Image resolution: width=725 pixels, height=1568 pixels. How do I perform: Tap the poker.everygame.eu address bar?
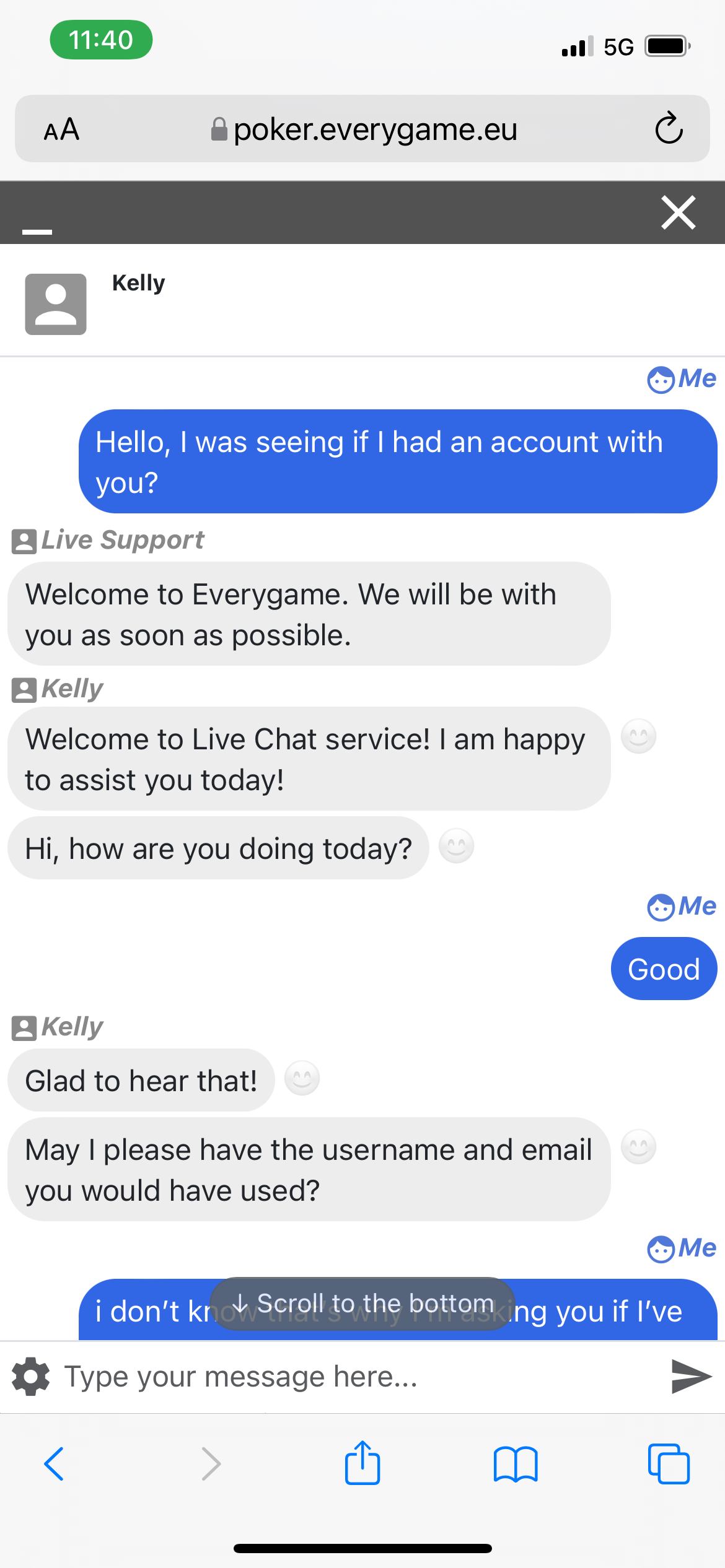tap(366, 129)
